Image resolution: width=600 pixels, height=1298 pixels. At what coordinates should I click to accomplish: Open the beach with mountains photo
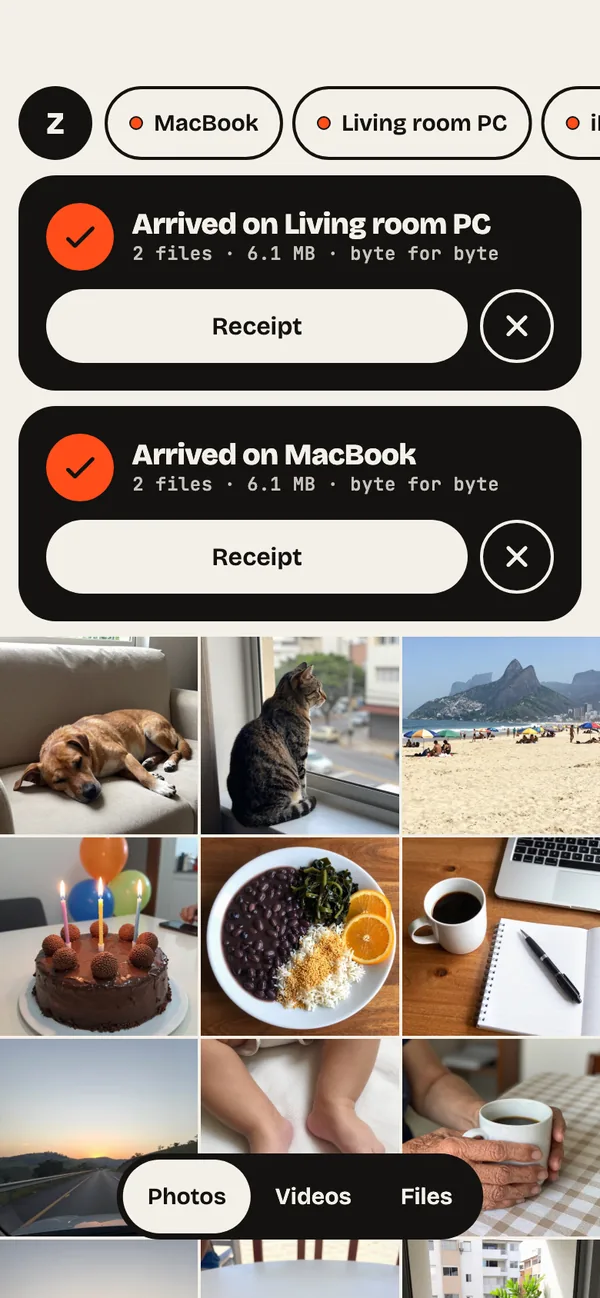pyautogui.click(x=501, y=735)
